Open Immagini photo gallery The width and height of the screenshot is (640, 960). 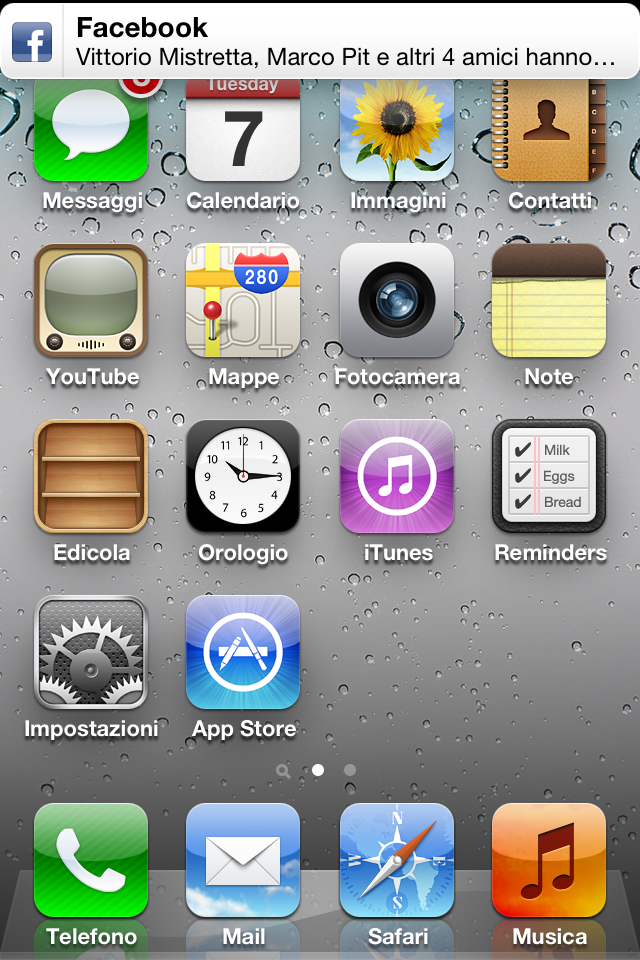[397, 130]
